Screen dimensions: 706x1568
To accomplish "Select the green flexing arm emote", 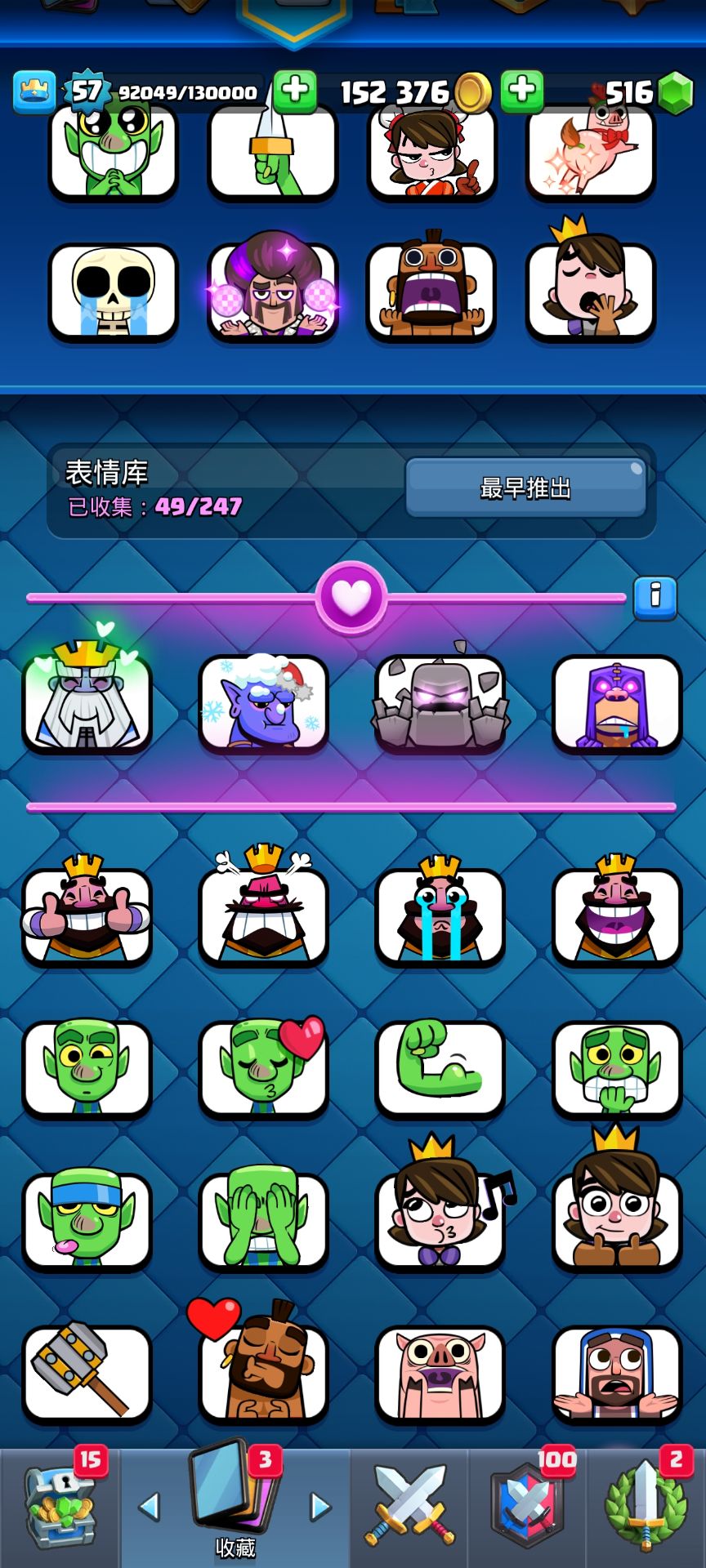I will [440, 1066].
